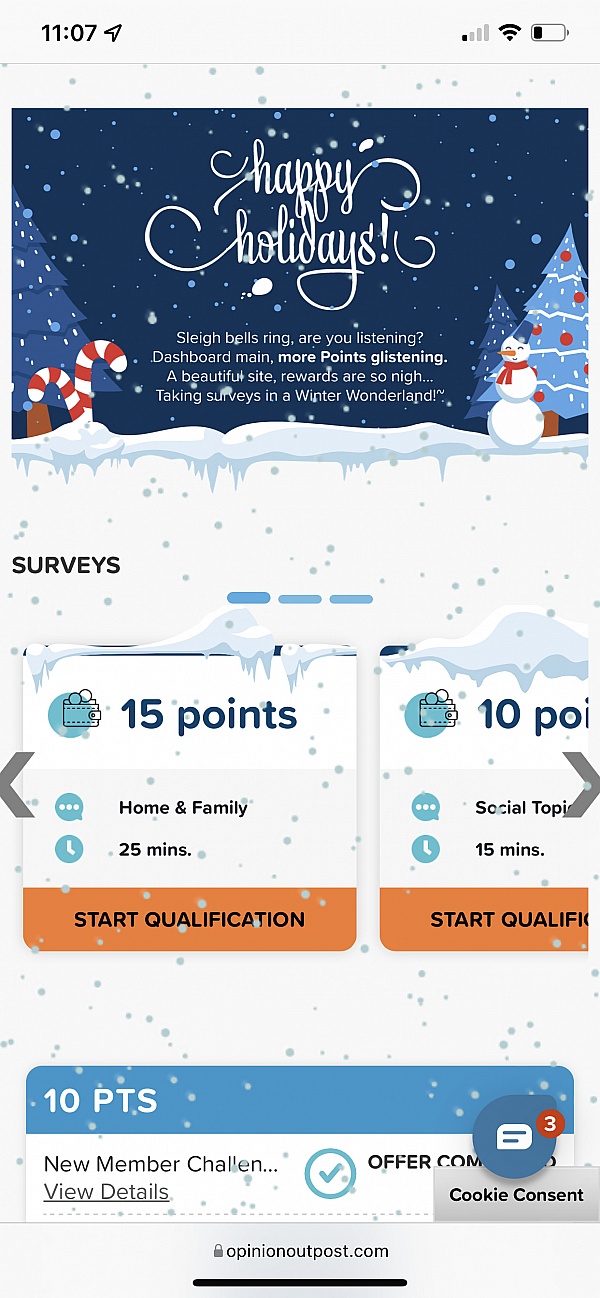Open Cookie Consent settings
The image size is (600, 1298).
click(516, 1195)
